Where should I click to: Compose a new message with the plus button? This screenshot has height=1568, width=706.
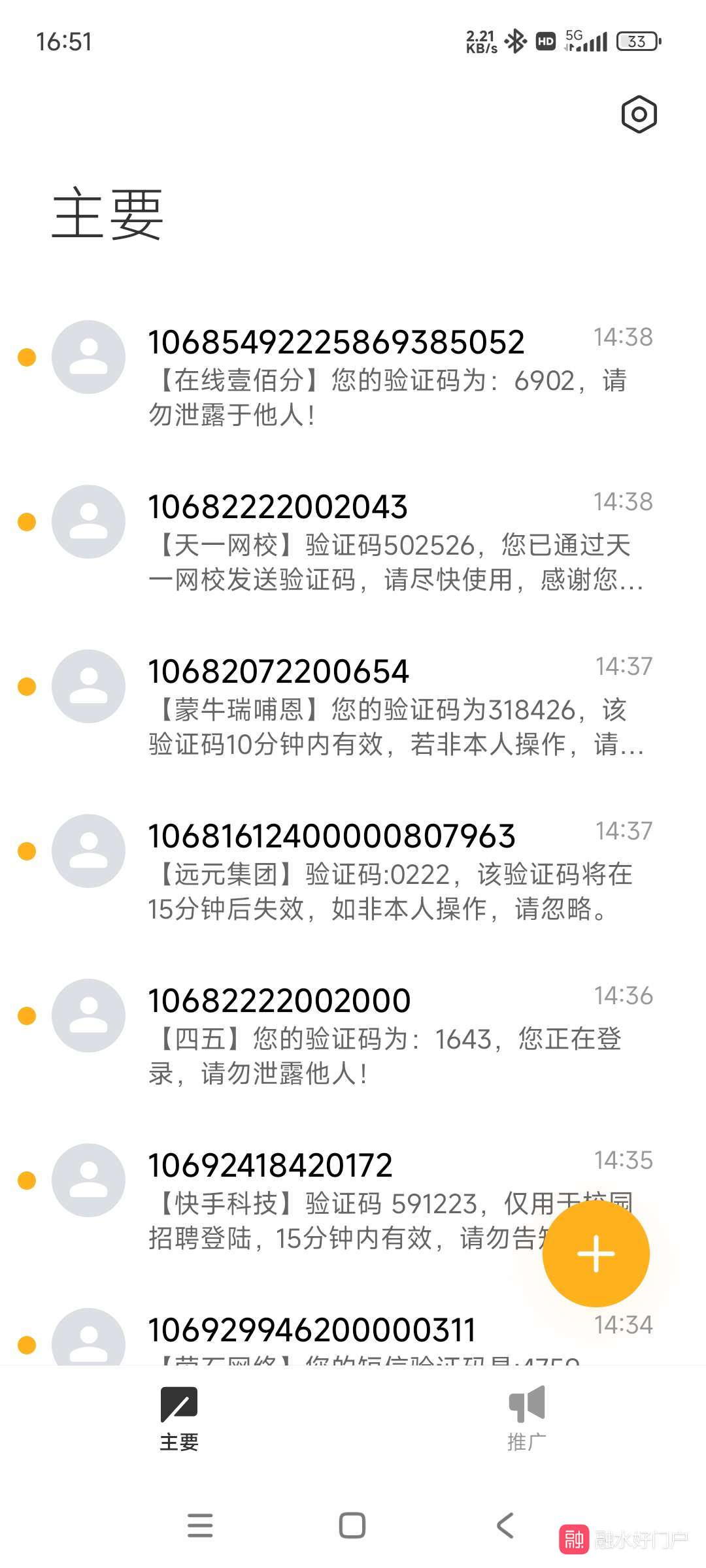click(596, 1254)
